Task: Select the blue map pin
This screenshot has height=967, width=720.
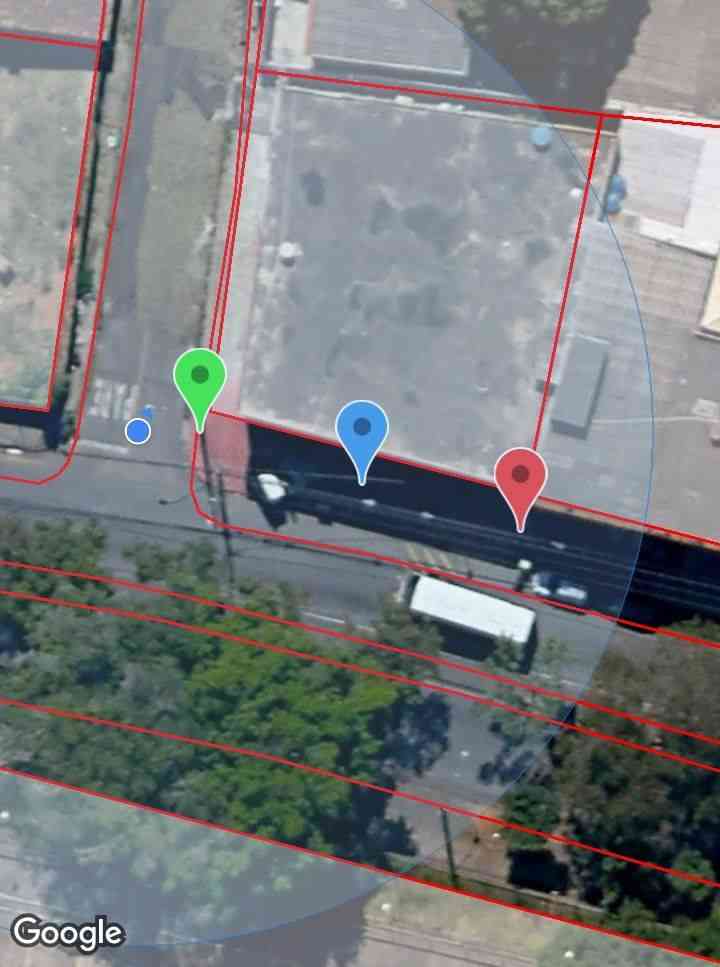Action: point(362,431)
